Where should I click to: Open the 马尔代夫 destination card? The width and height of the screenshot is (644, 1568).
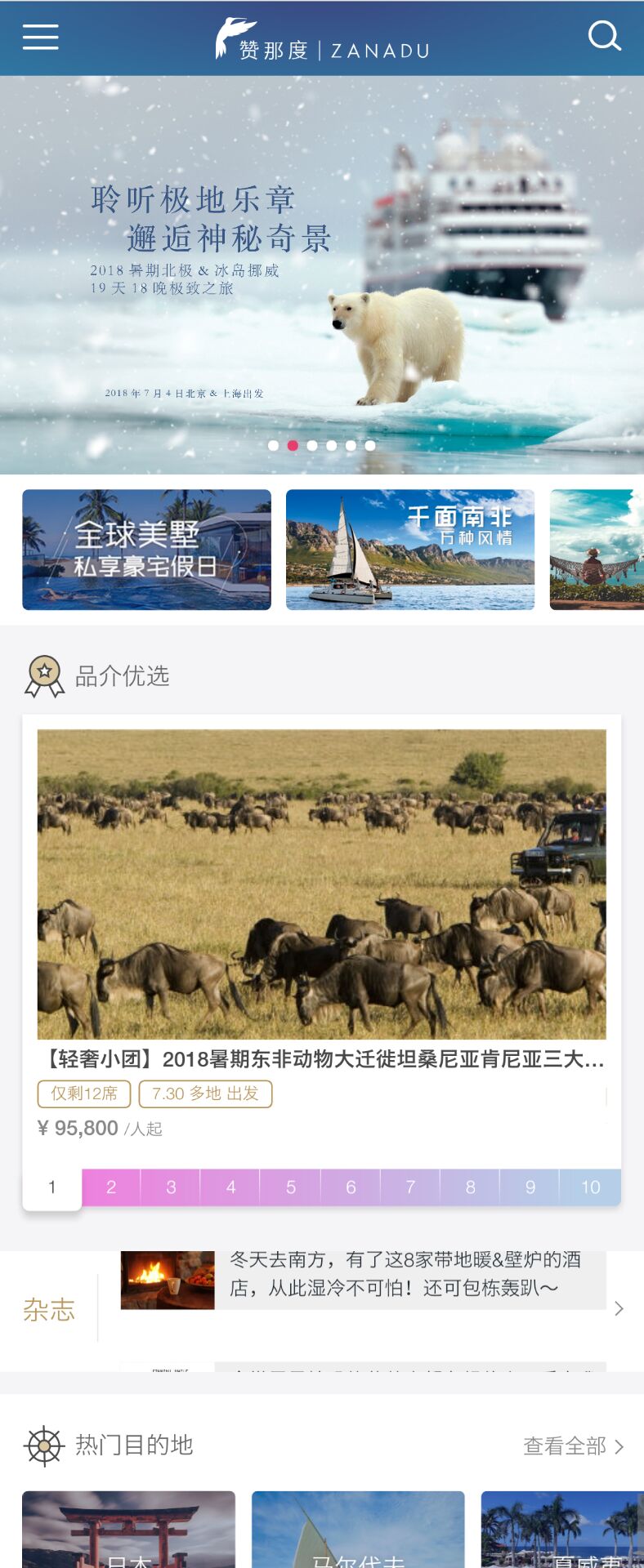(x=358, y=1530)
